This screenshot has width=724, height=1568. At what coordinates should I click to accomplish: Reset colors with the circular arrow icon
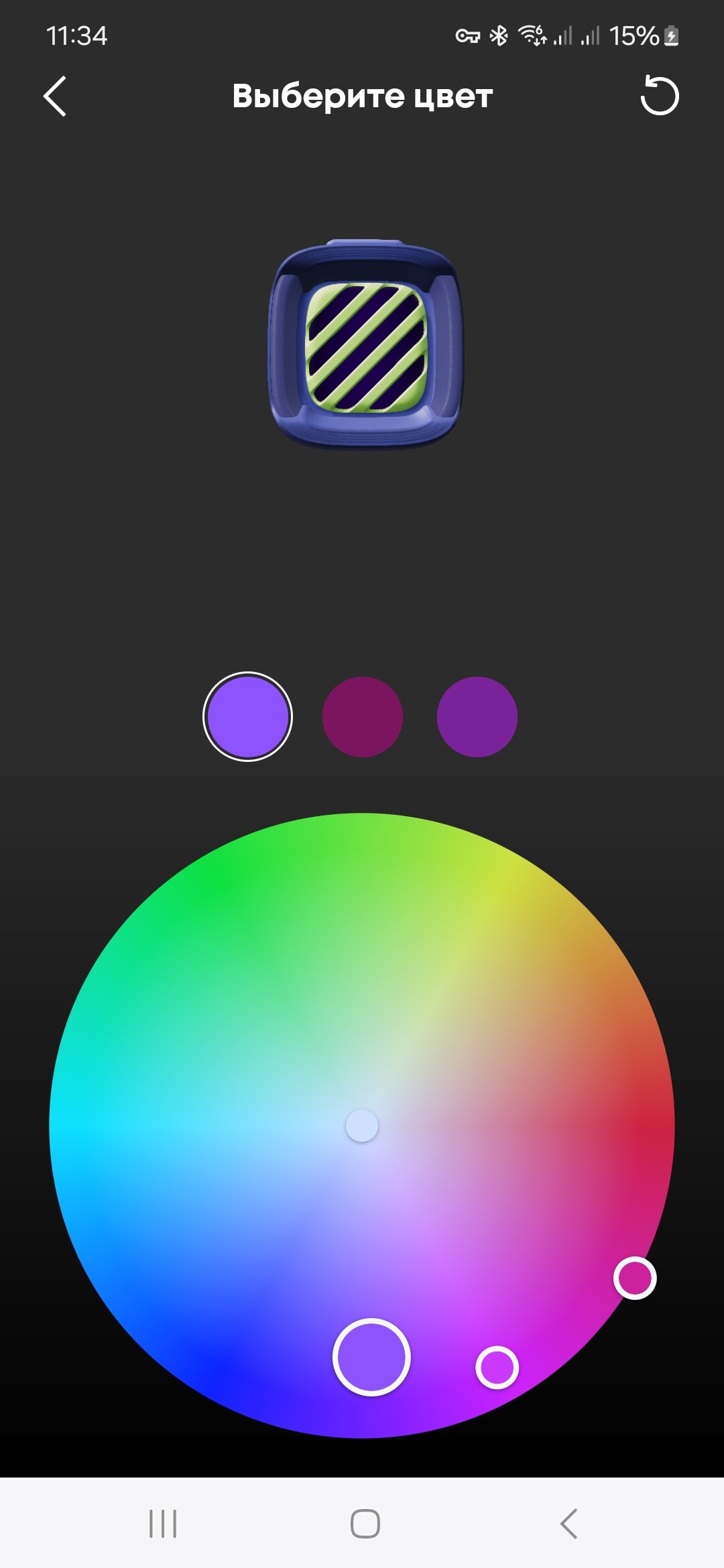point(660,96)
